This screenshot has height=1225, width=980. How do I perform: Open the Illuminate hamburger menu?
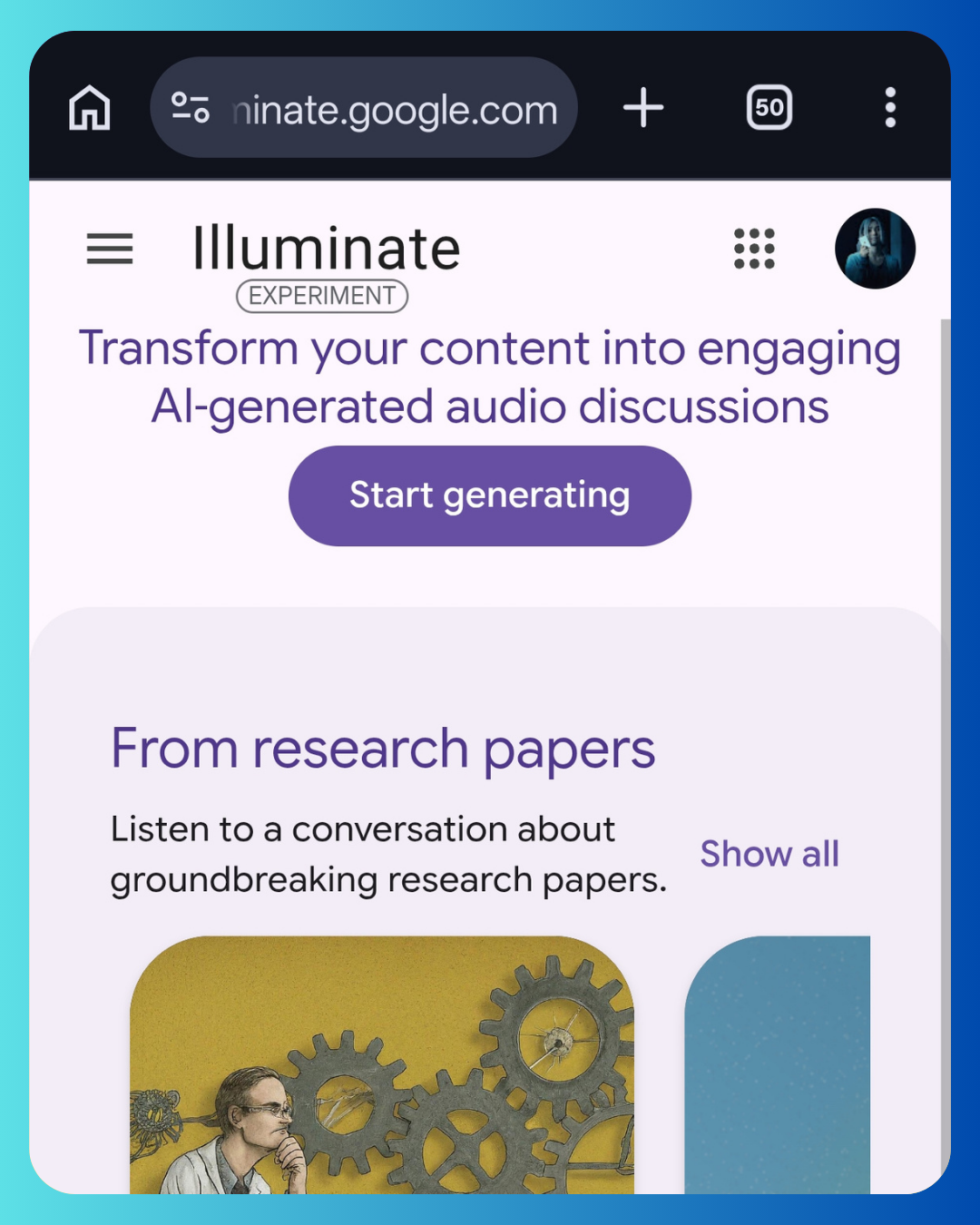click(x=108, y=249)
